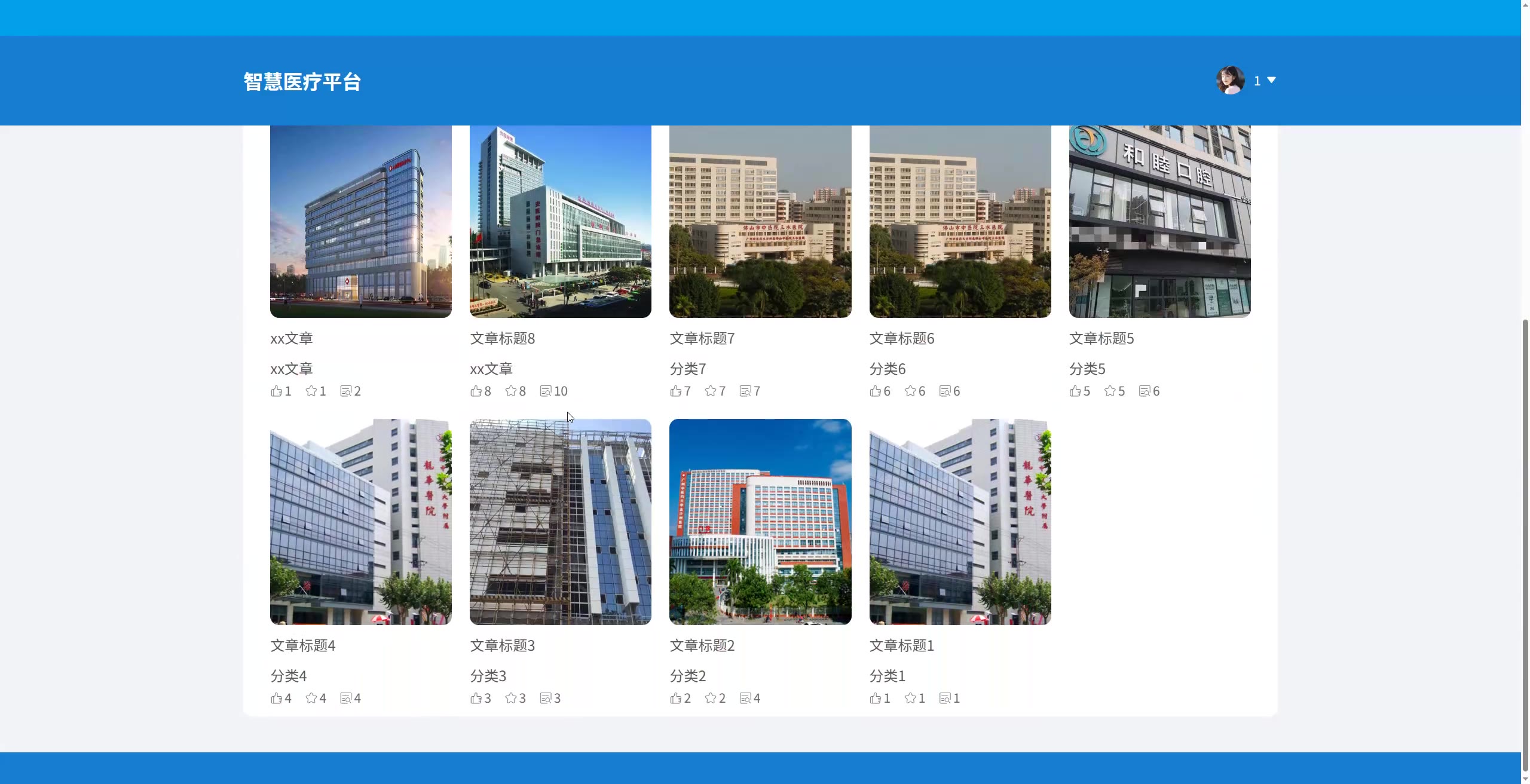This screenshot has width=1530, height=784.
Task: Open article 文章标题3
Action: [560, 522]
